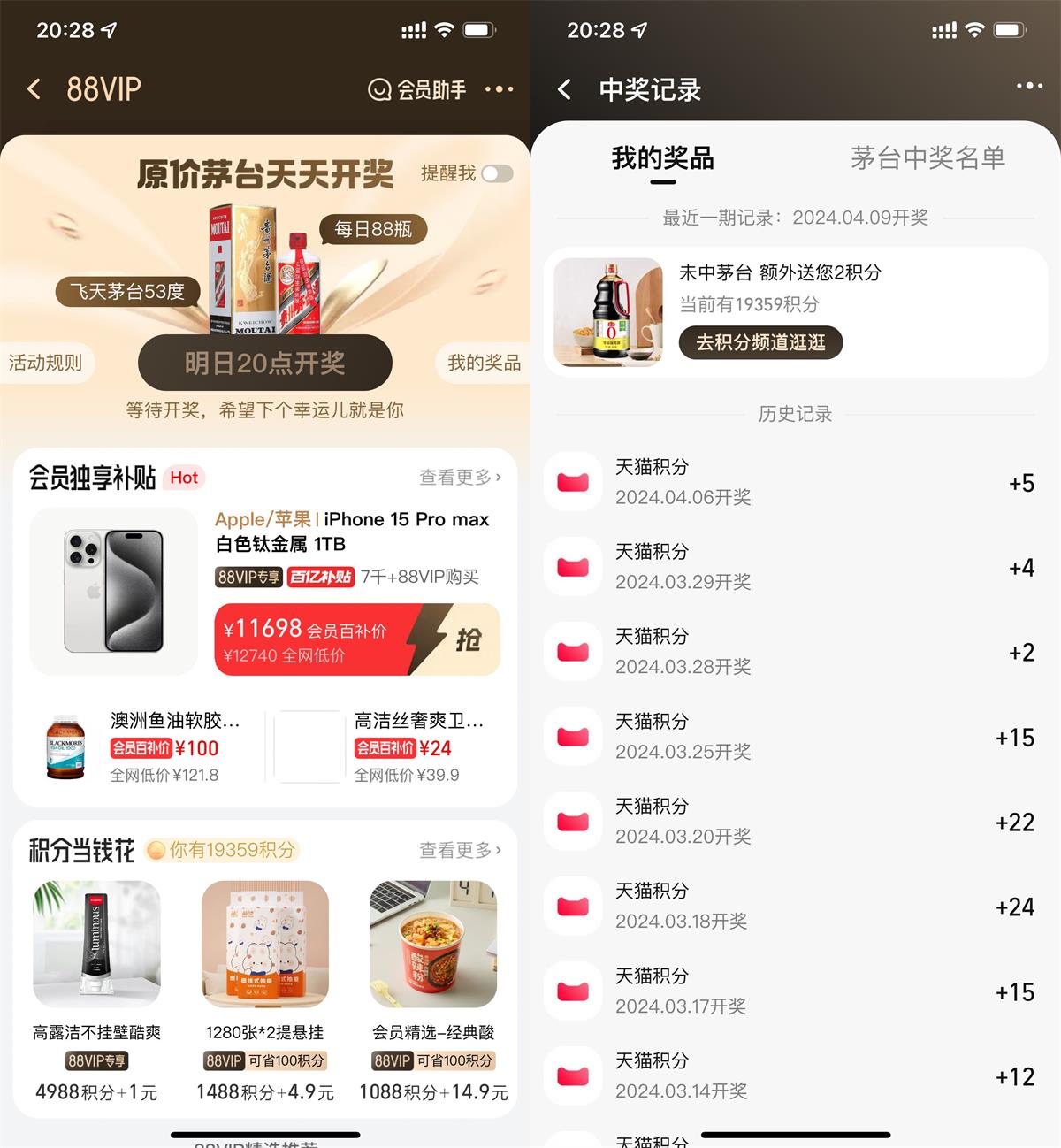Open 我的奖品 on the Moutai banner

(x=483, y=363)
